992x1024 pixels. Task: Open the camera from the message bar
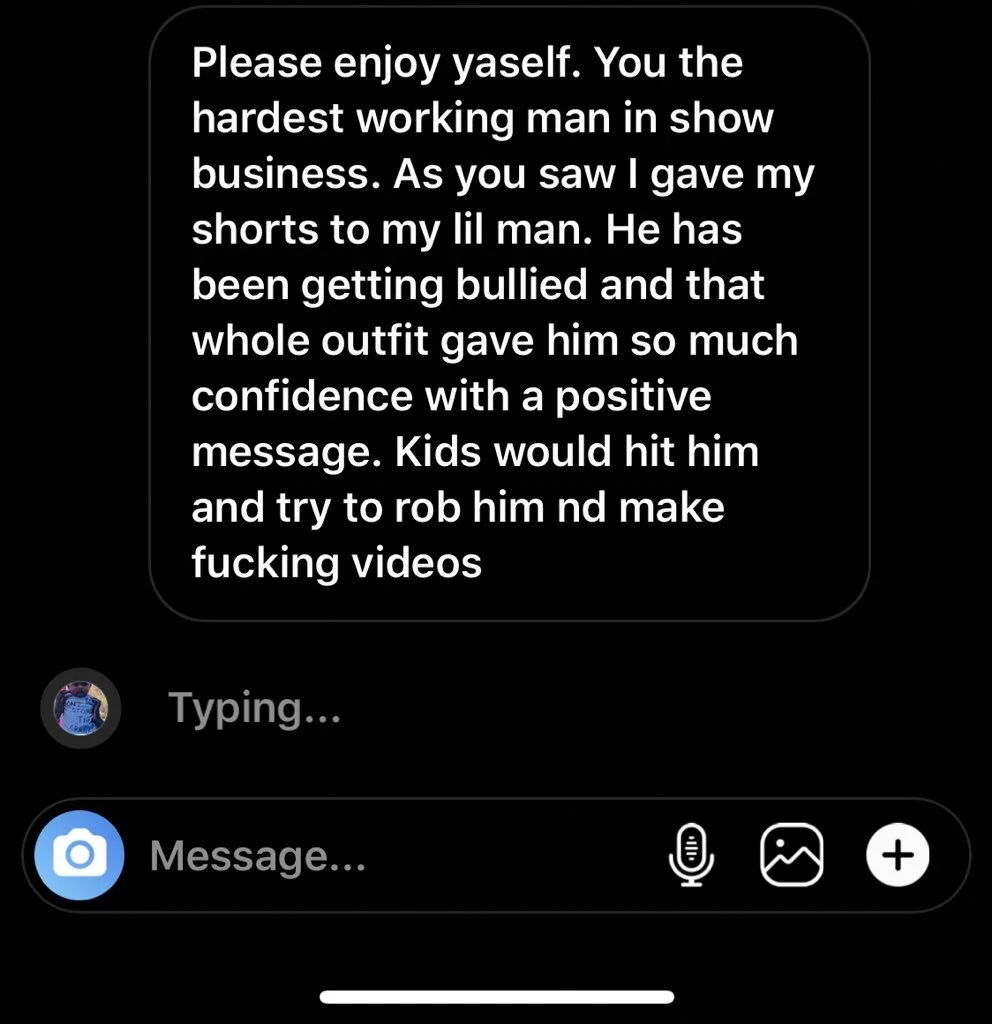(x=79, y=856)
